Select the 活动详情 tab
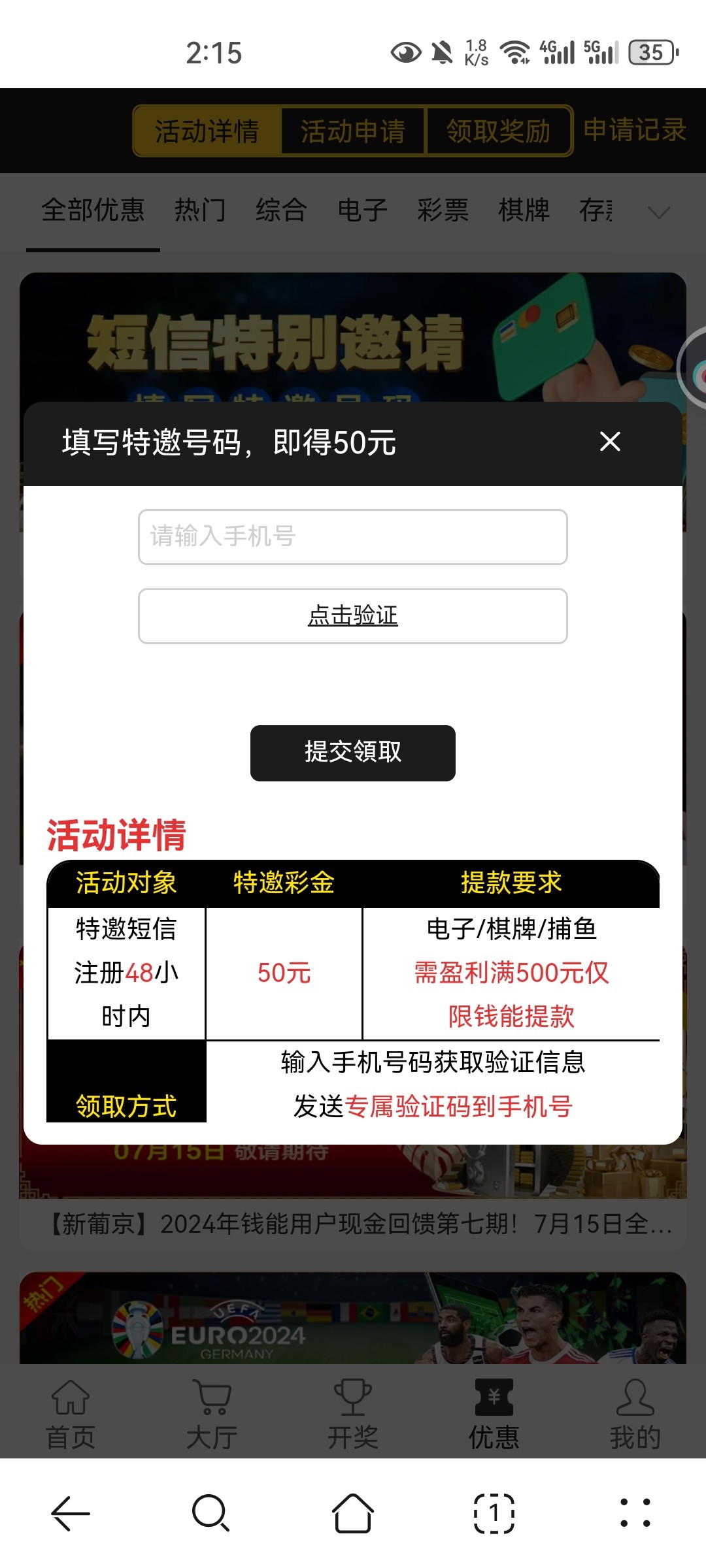Screen dimensions: 706x1568 (207, 131)
